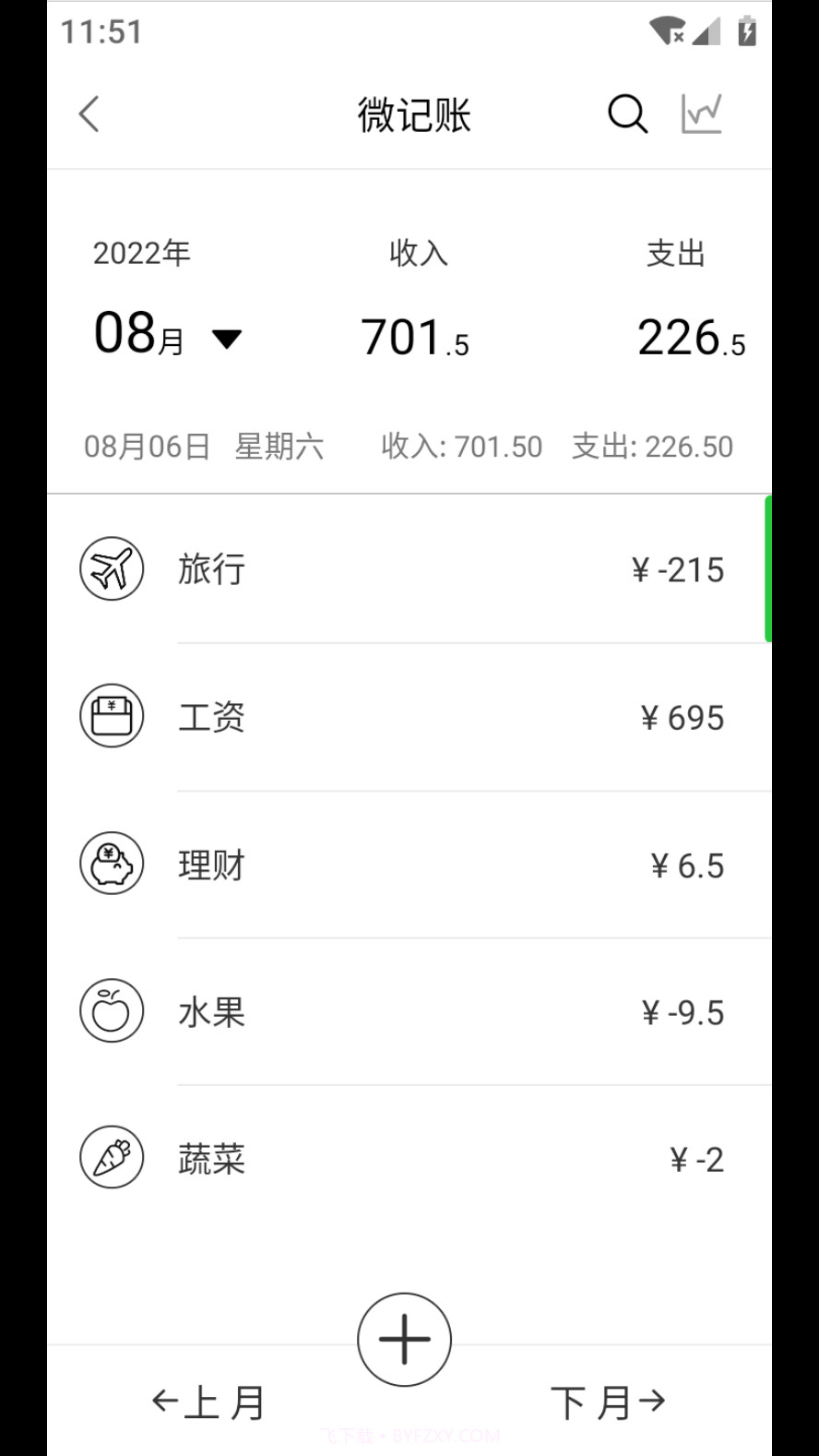
Task: Select the 蔬菜 carrot category icon
Action: 112,1158
